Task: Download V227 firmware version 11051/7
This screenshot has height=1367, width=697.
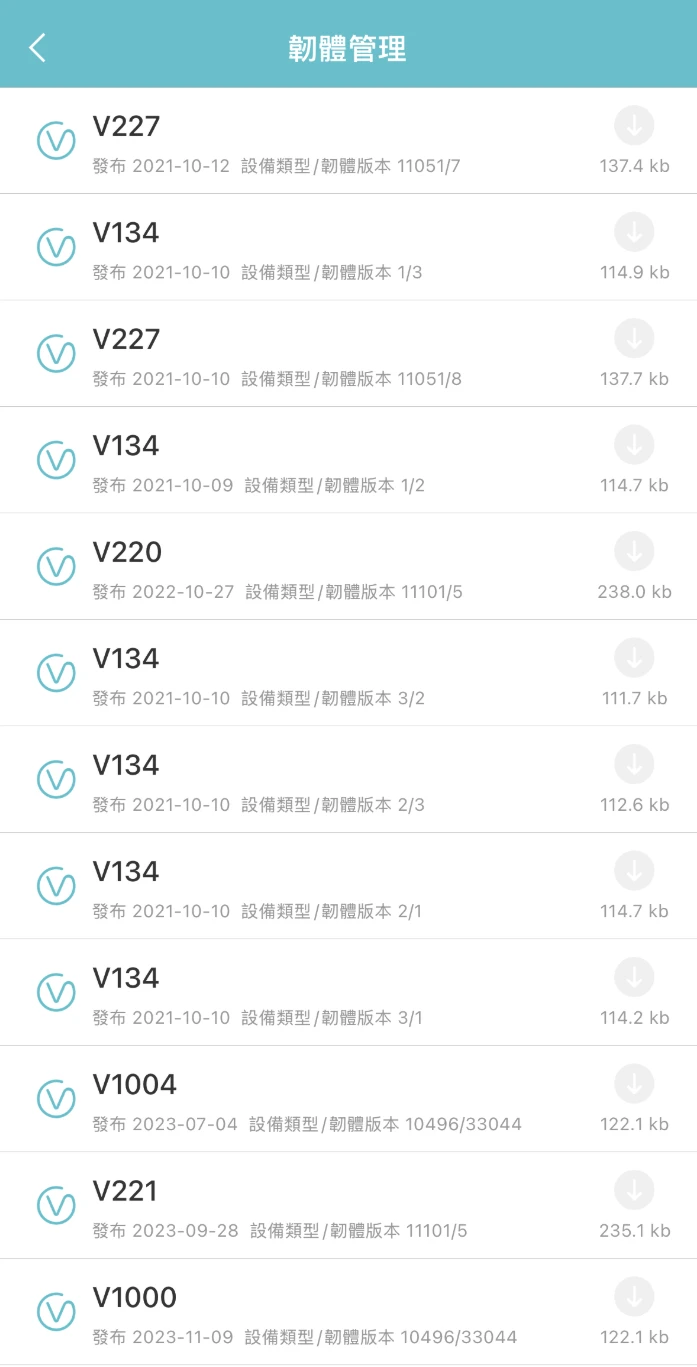Action: pos(634,126)
